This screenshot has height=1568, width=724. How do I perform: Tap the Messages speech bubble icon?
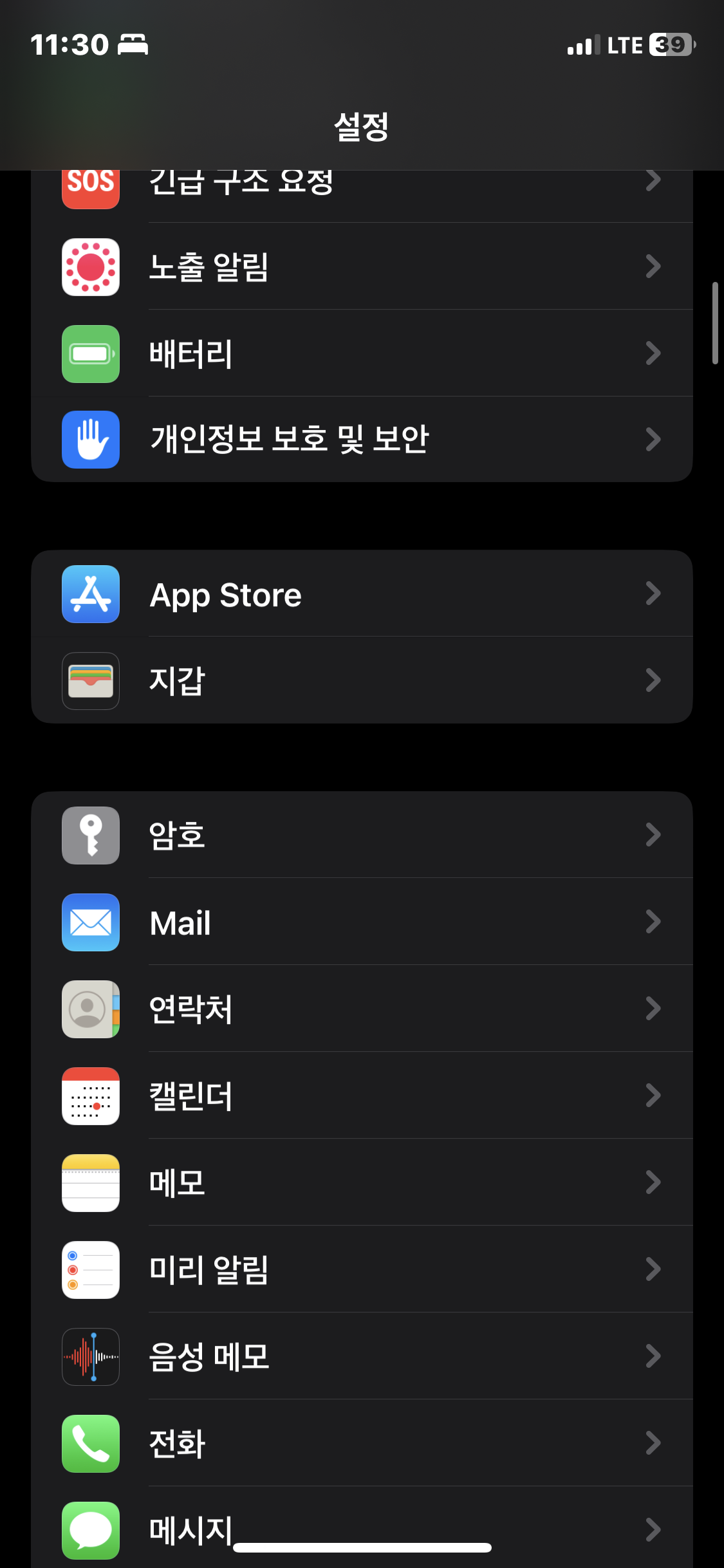coord(90,1531)
